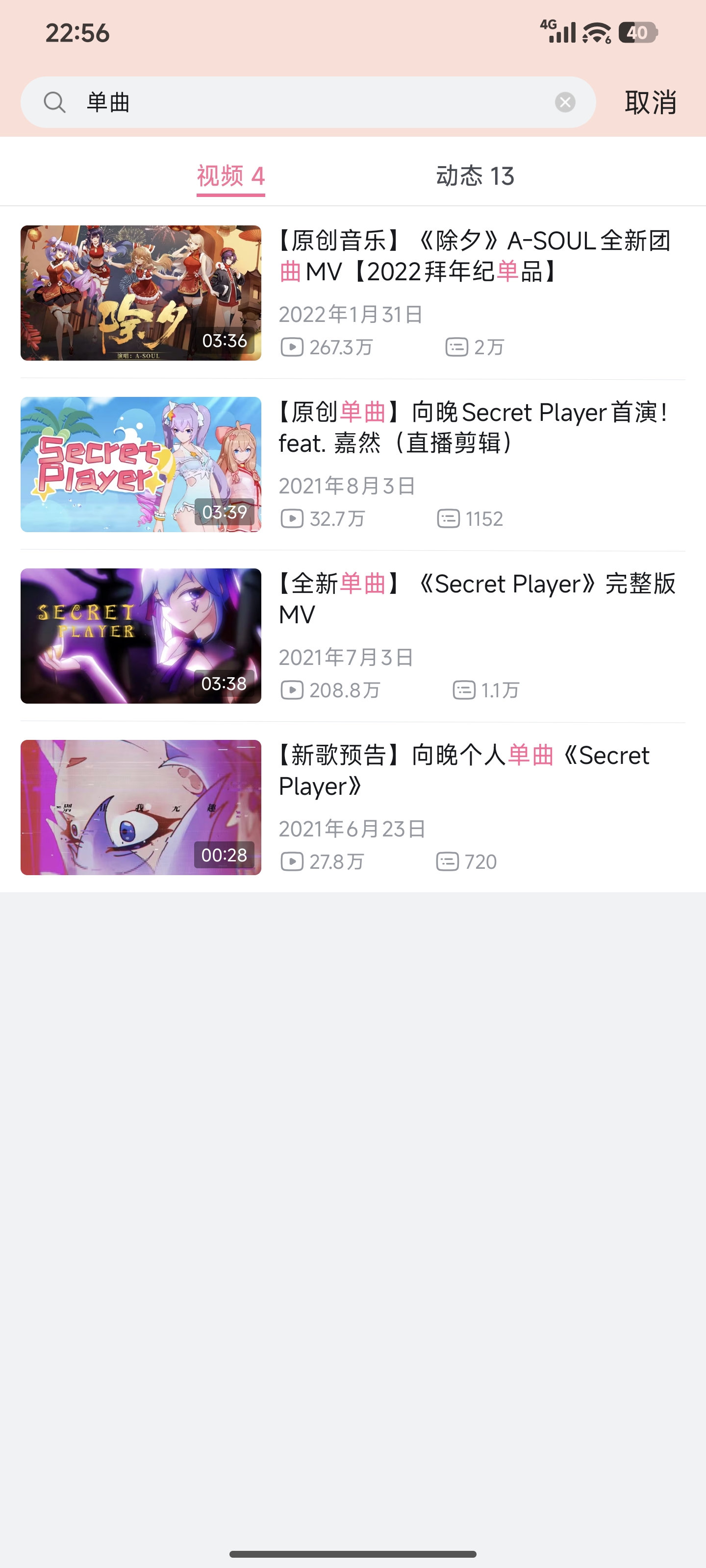Image resolution: width=706 pixels, height=1568 pixels.
Task: Open 向晚 Secret Player 首演 feat. 嘉然 video
Action: [x=474, y=428]
